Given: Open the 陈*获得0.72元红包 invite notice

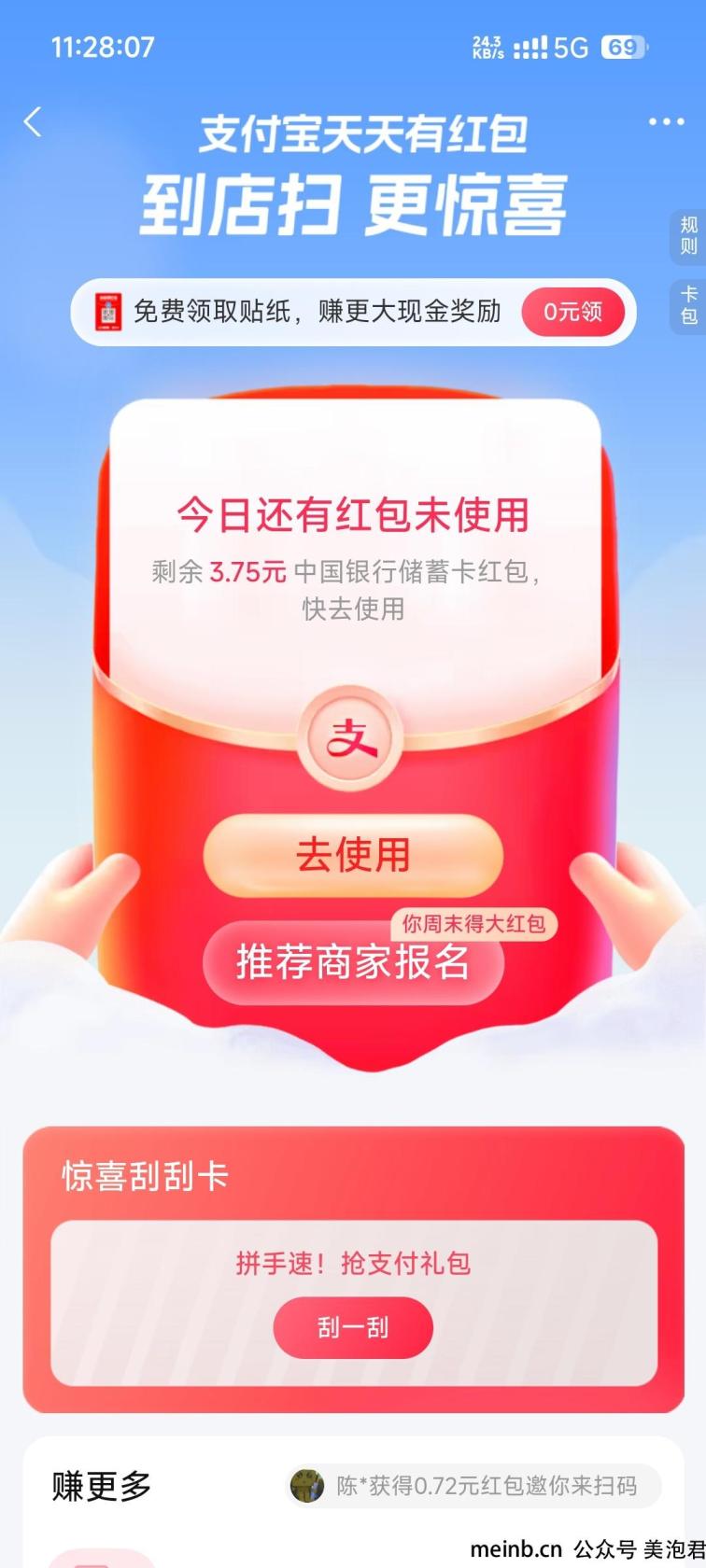Looking at the screenshot, I should pyautogui.click(x=474, y=1485).
